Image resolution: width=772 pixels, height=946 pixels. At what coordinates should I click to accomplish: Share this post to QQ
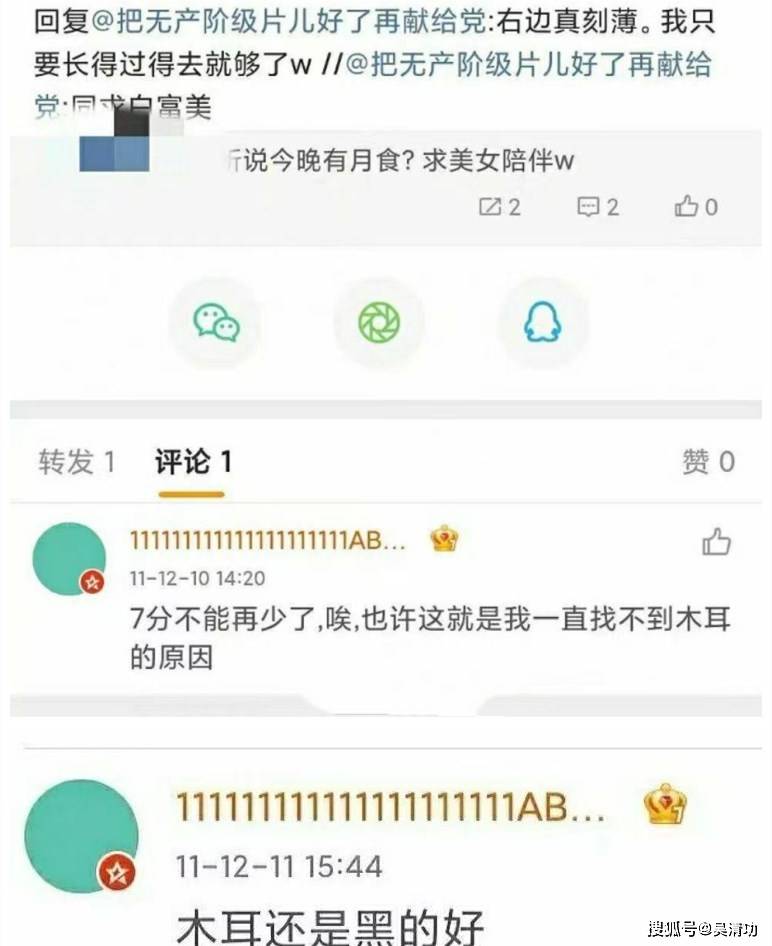[x=542, y=323]
